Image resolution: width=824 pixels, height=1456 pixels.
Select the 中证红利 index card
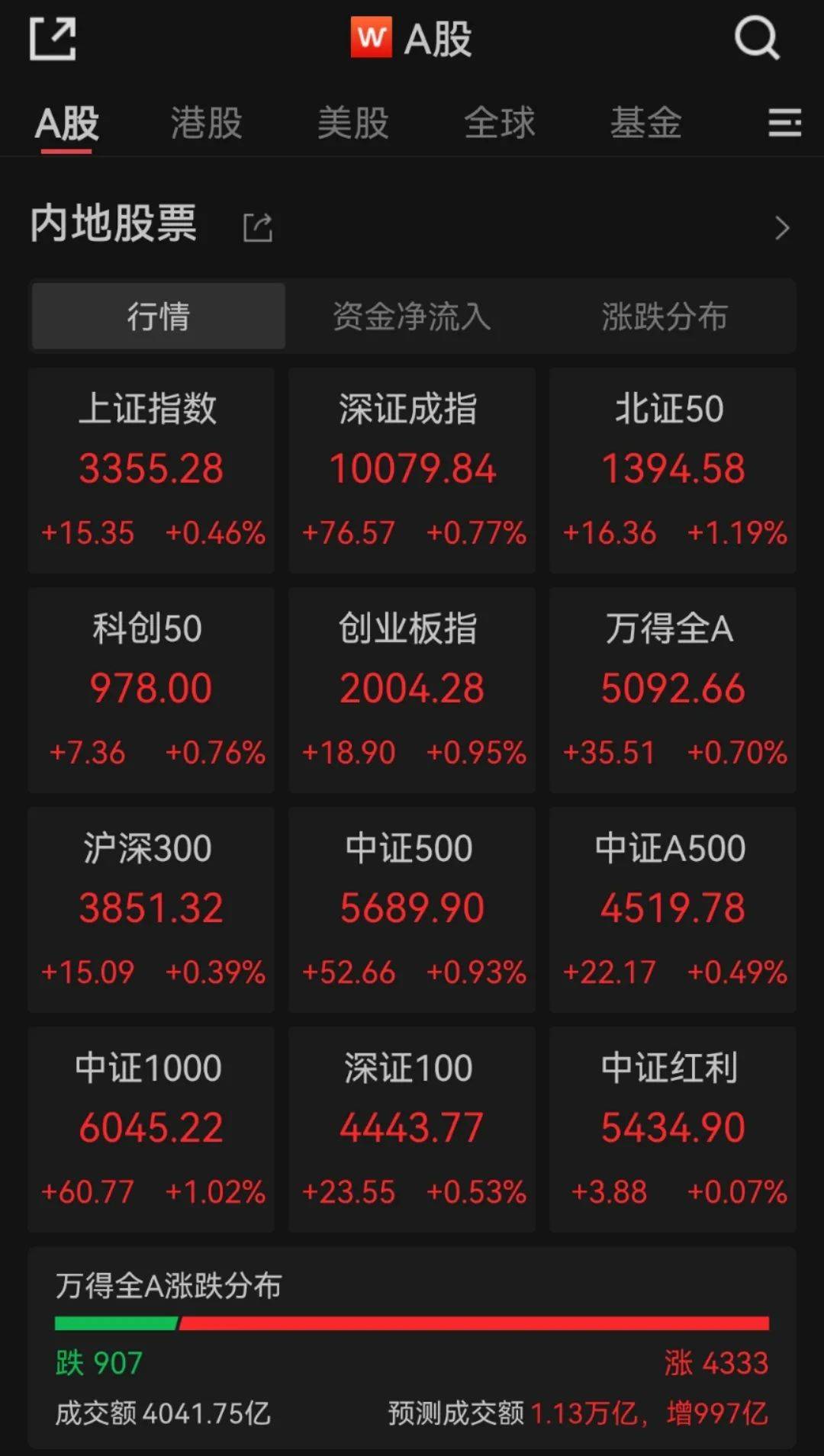tap(671, 1127)
